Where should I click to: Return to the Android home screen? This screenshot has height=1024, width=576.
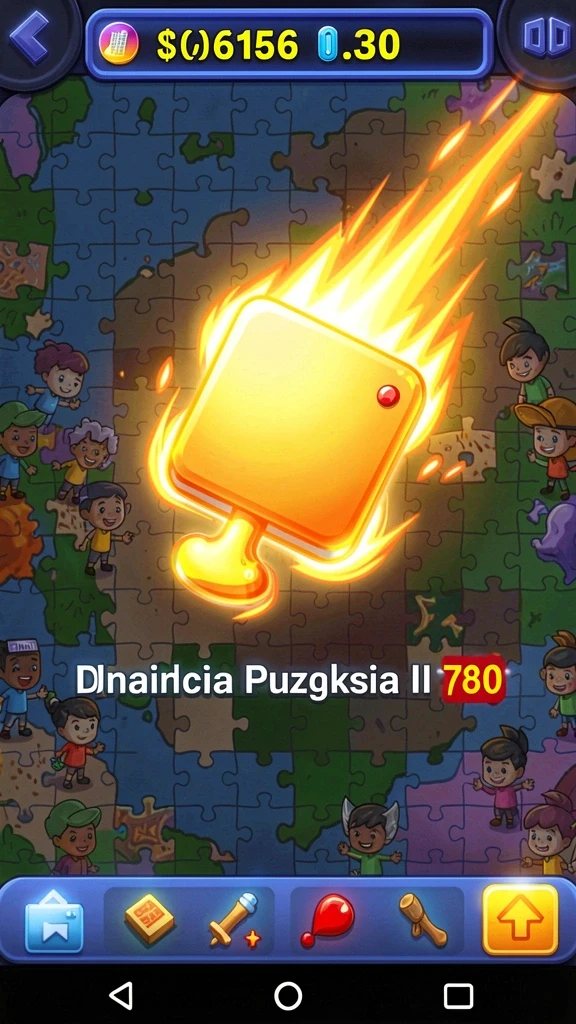coord(288,996)
